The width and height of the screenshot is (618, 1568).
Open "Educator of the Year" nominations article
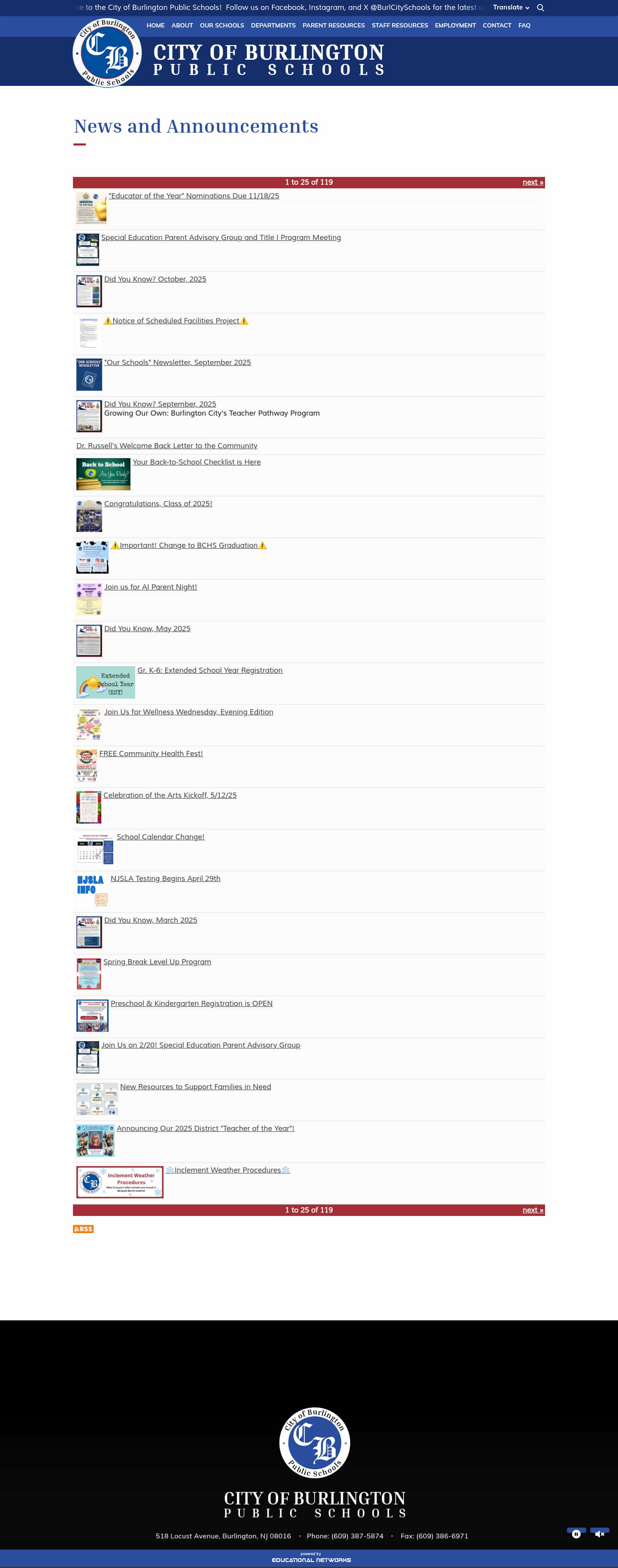pyautogui.click(x=194, y=196)
